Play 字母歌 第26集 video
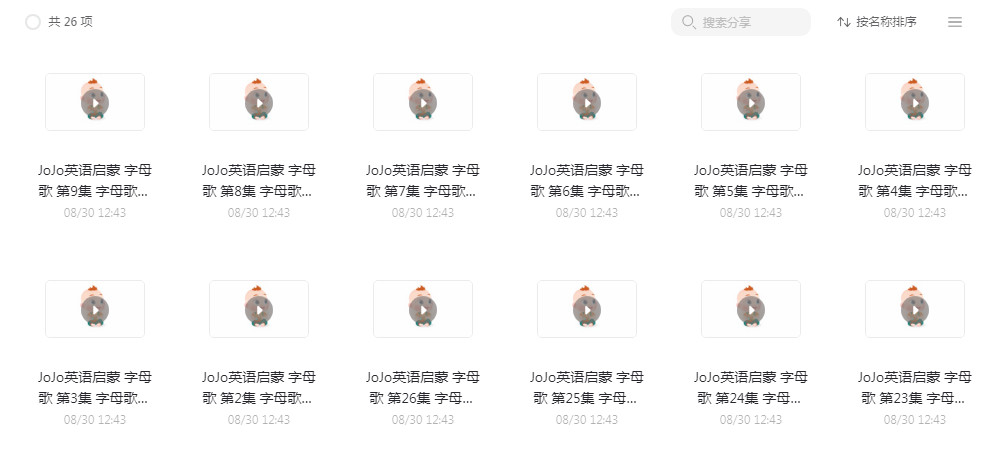The width and height of the screenshot is (1007, 475). (x=423, y=309)
